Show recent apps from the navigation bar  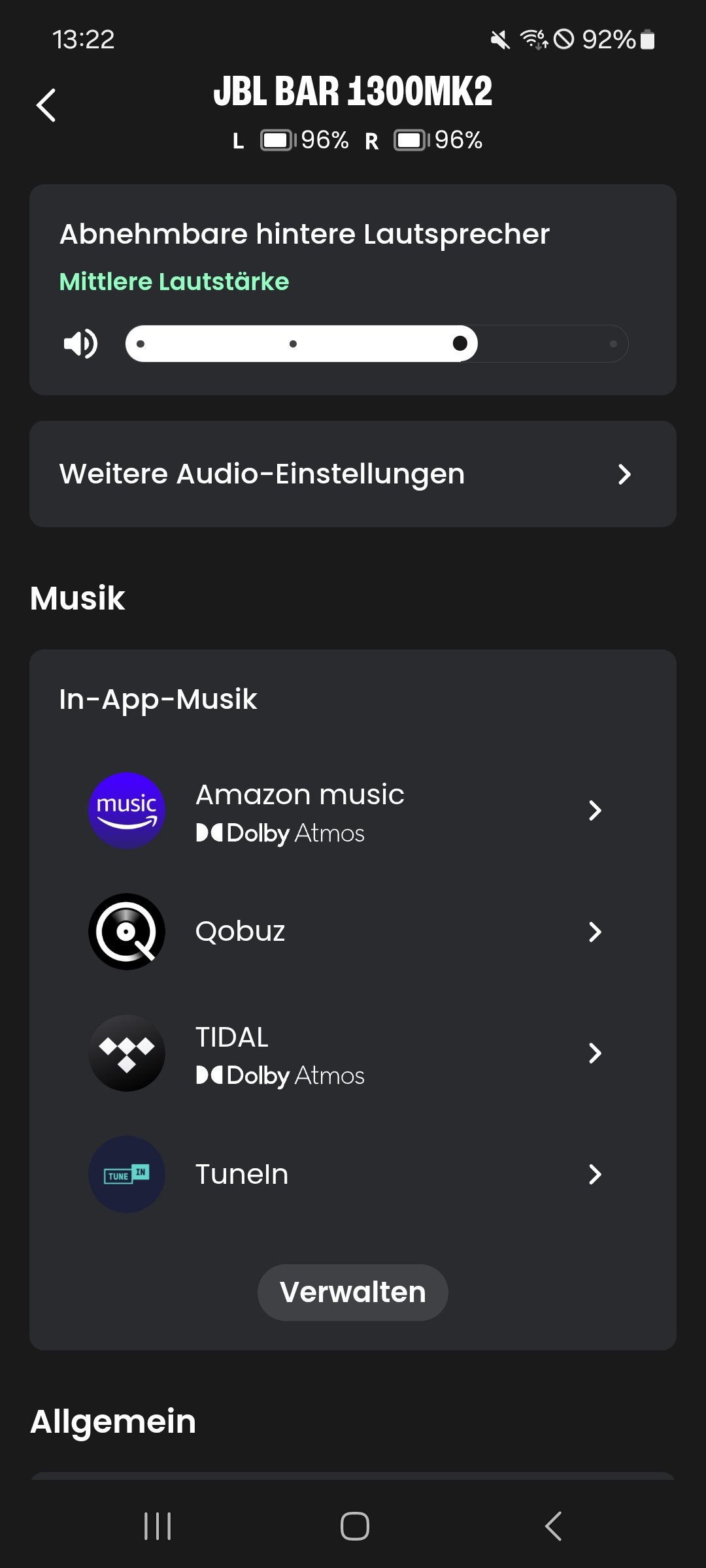coord(158,1526)
